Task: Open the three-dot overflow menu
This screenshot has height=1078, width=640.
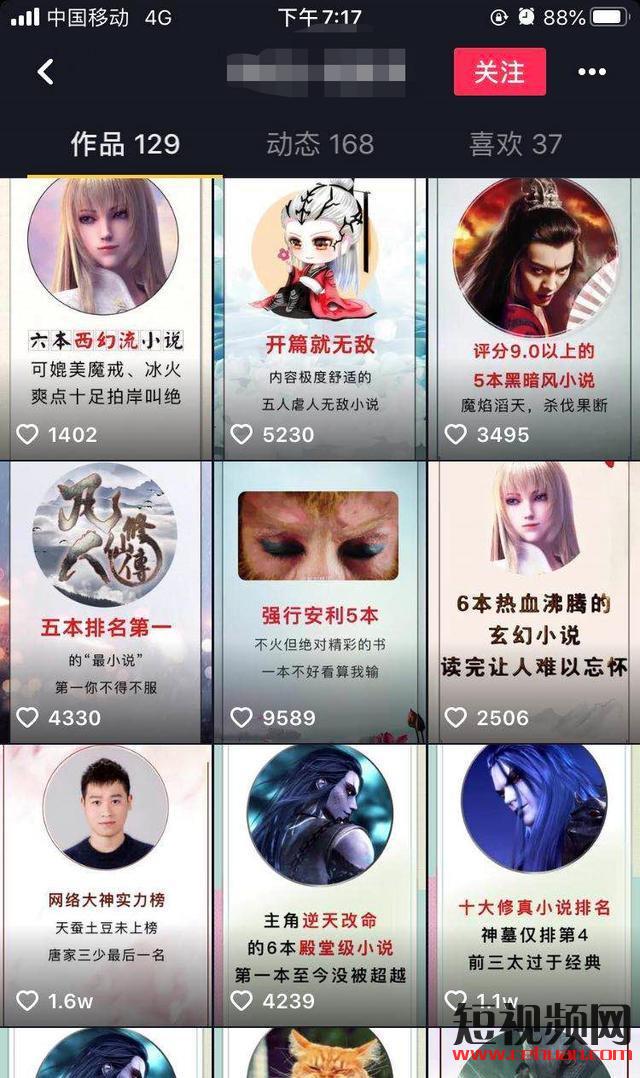Action: 592,72
